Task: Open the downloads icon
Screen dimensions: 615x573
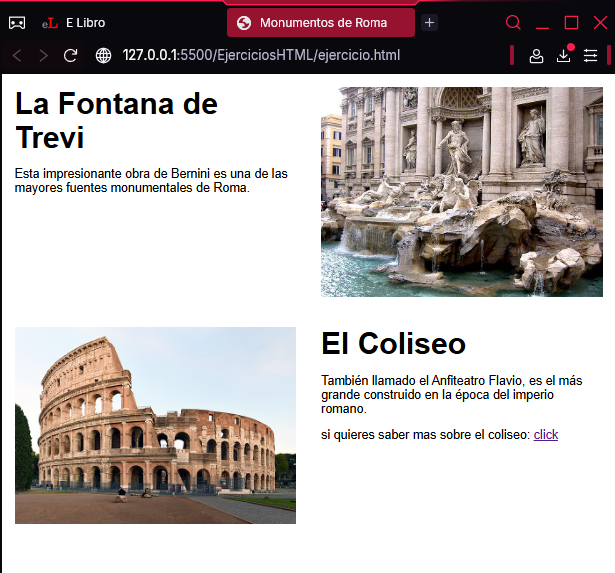Action: click(x=564, y=55)
